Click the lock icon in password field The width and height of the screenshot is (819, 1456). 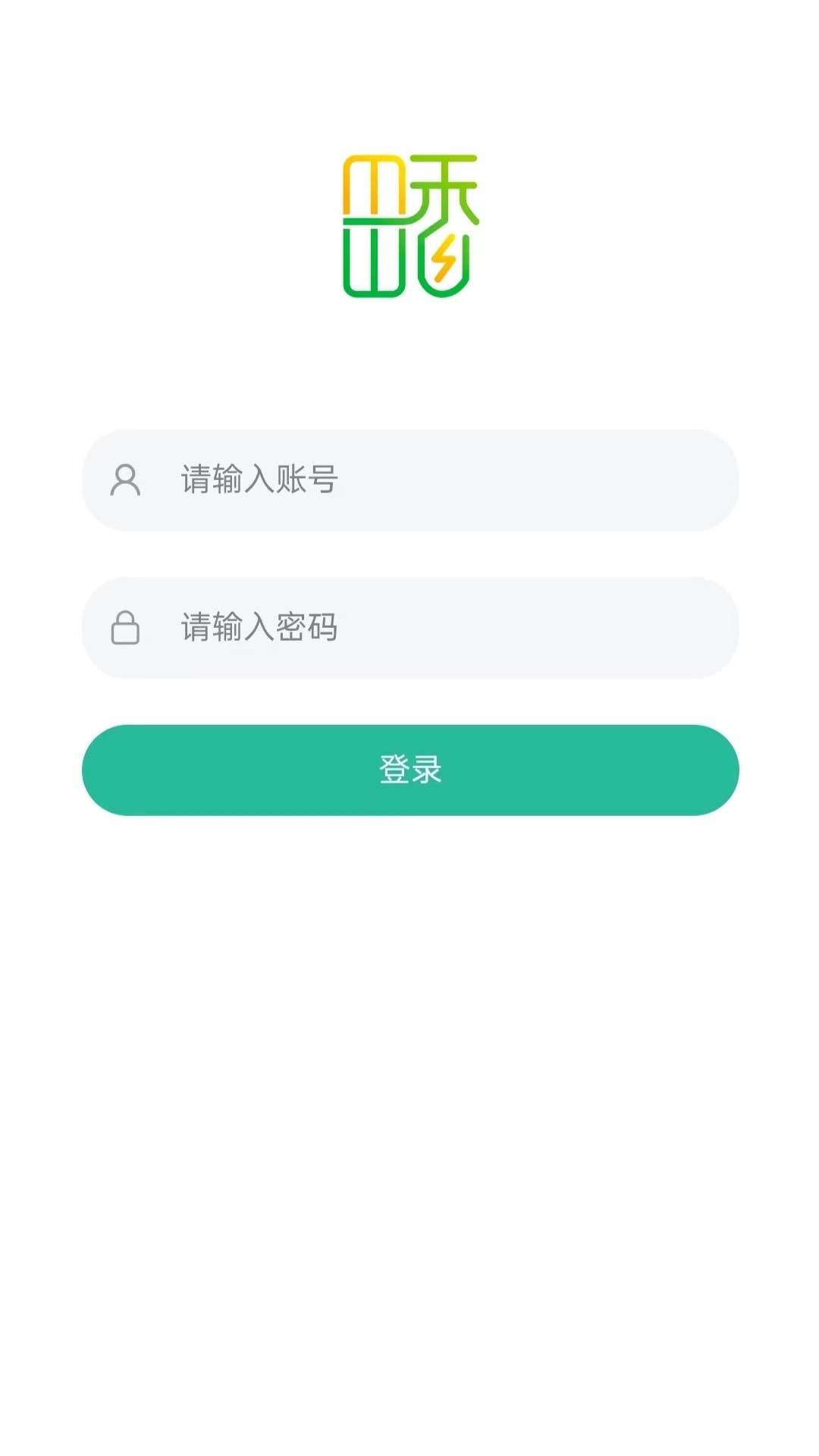click(126, 627)
